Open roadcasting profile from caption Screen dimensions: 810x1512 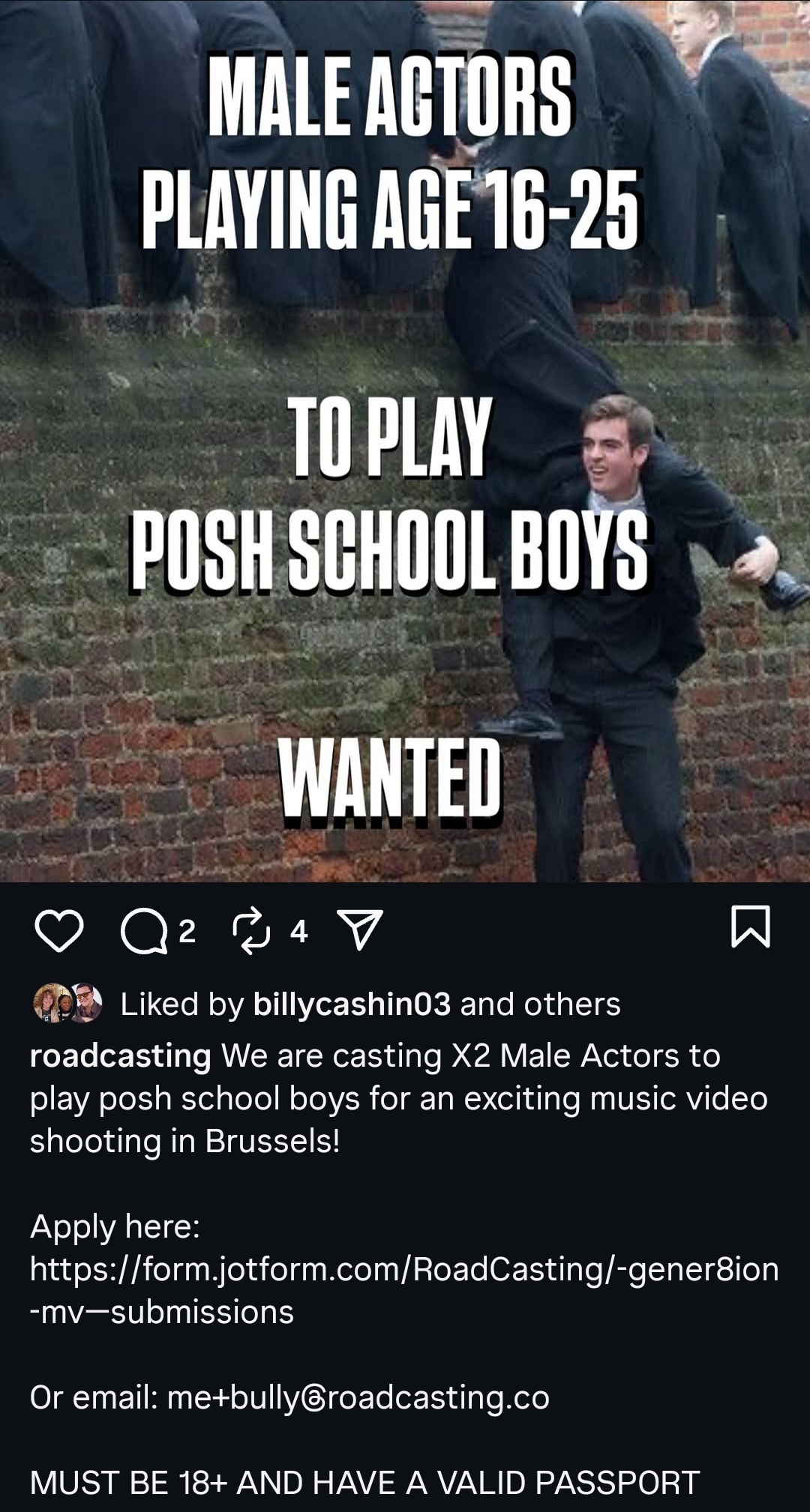tap(120, 1055)
